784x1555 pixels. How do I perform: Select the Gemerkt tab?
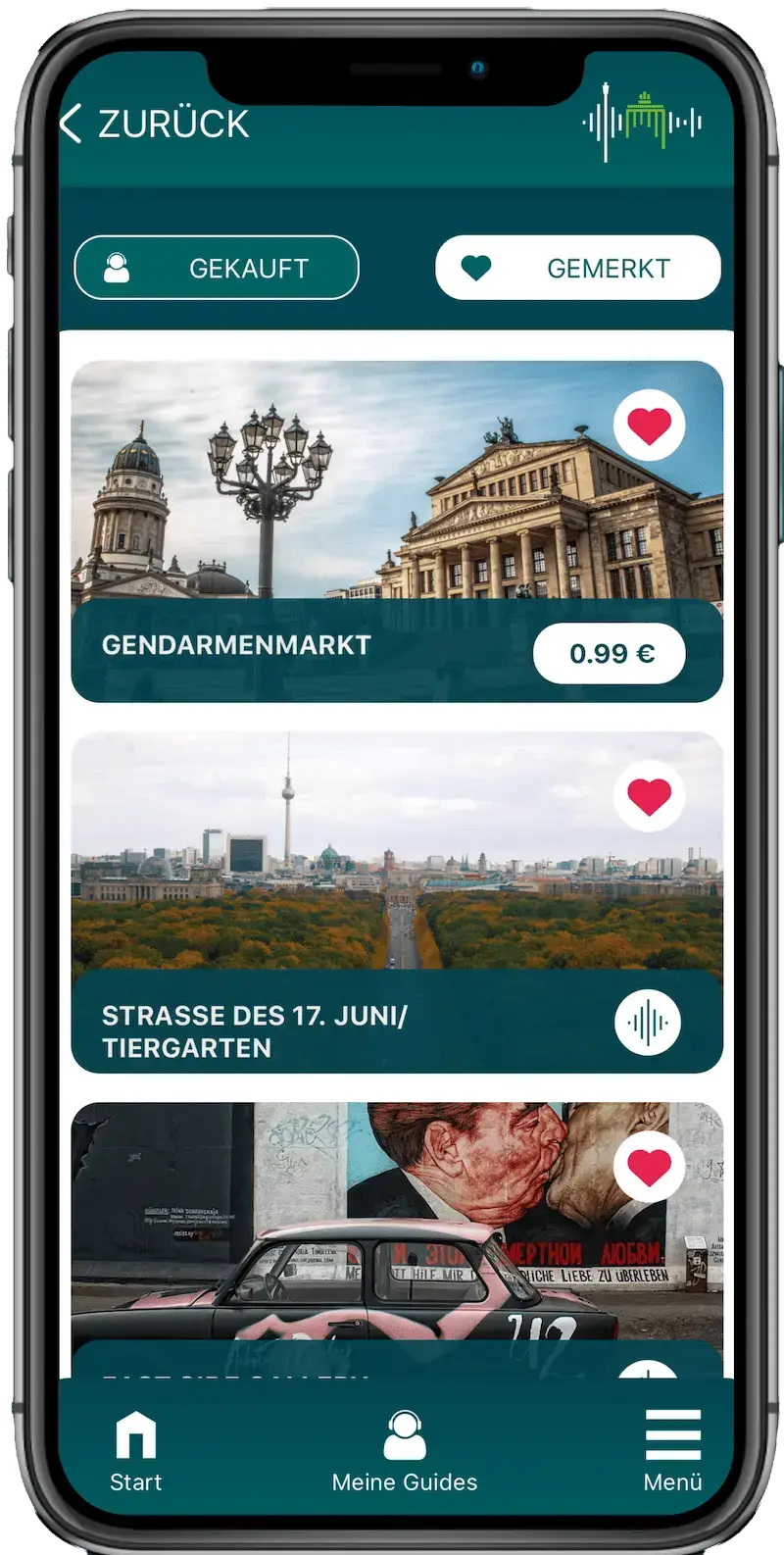pyautogui.click(x=578, y=268)
